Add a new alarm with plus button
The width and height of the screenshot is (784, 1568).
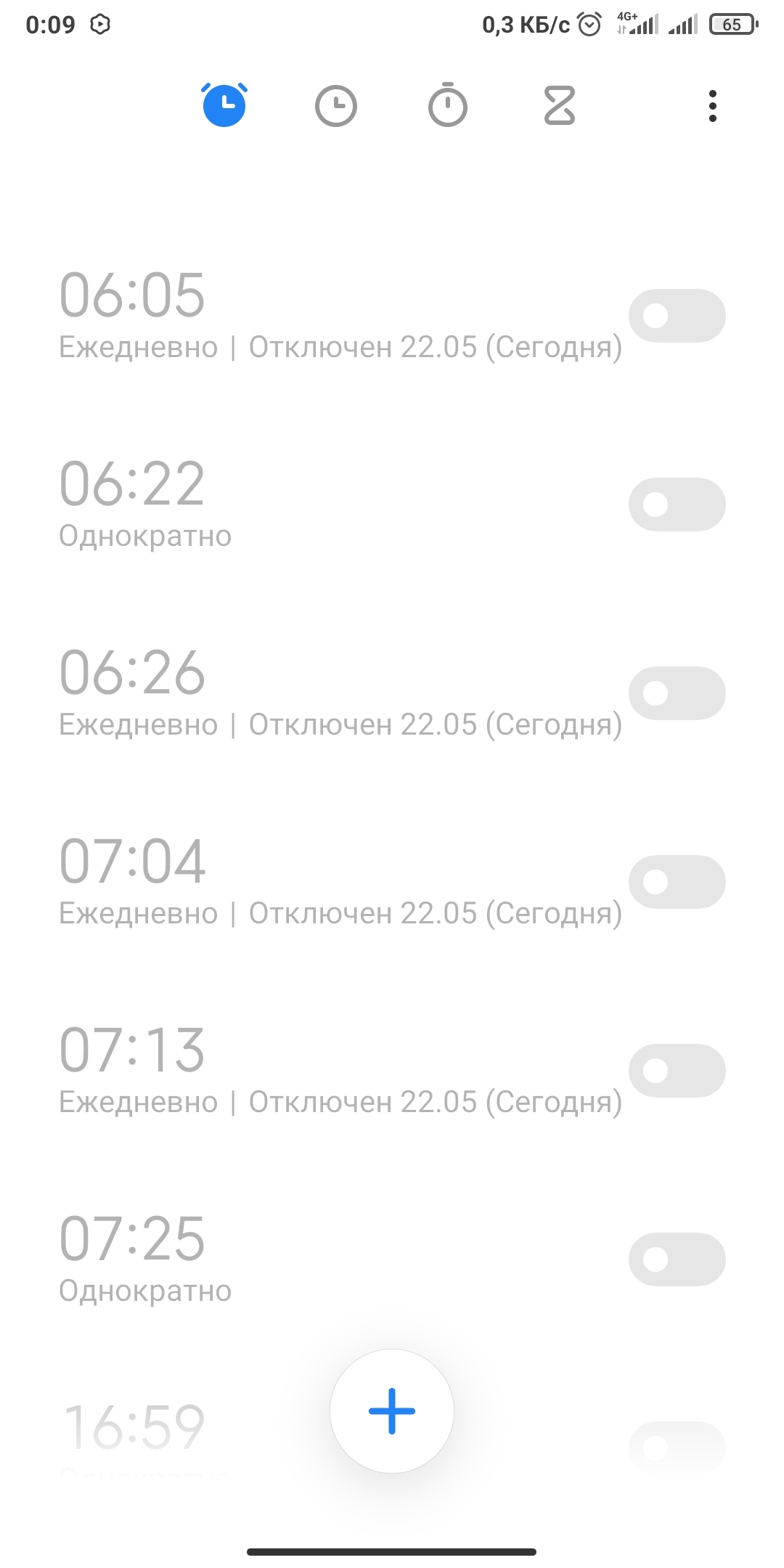392,1411
